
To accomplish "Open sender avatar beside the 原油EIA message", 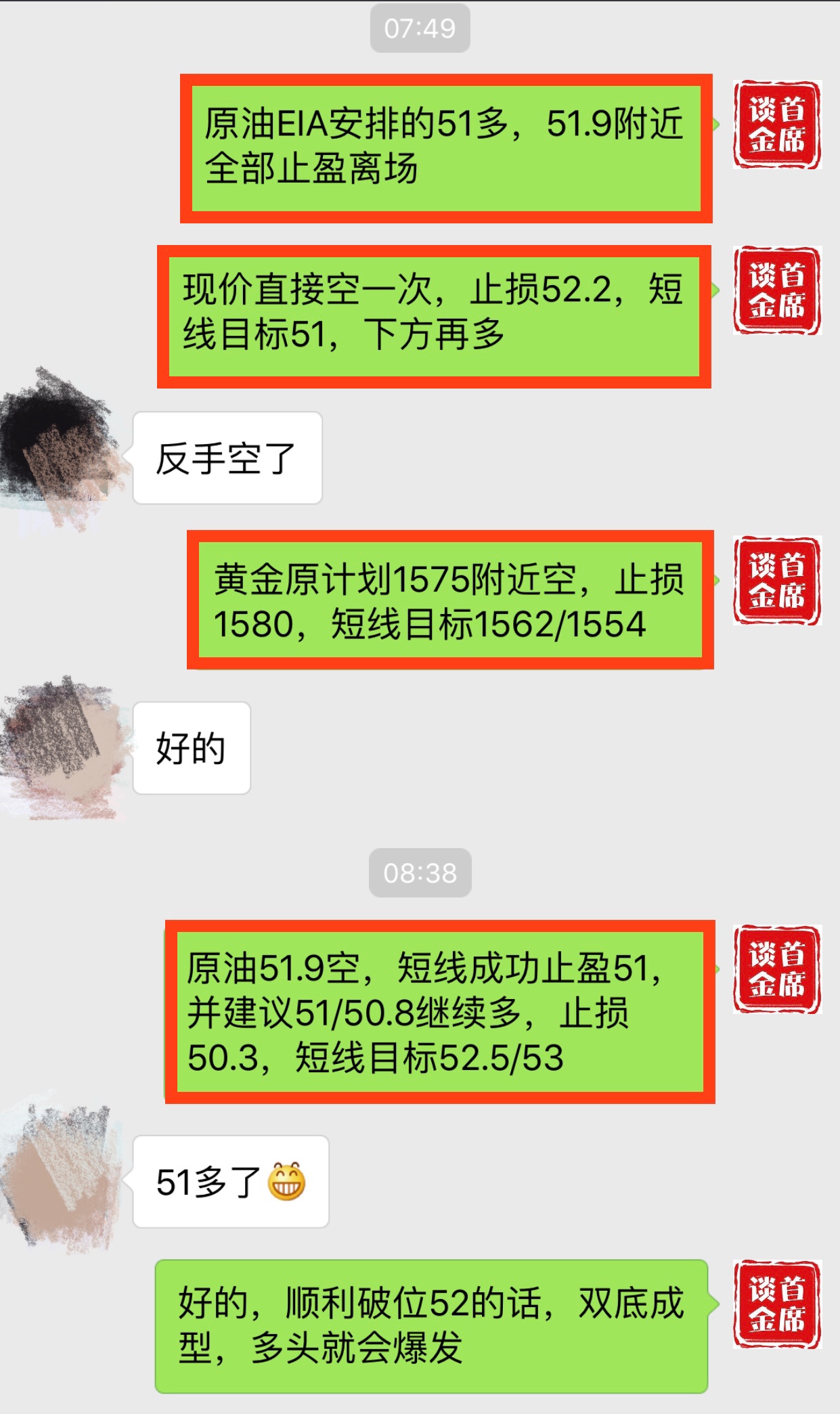I will (776, 125).
